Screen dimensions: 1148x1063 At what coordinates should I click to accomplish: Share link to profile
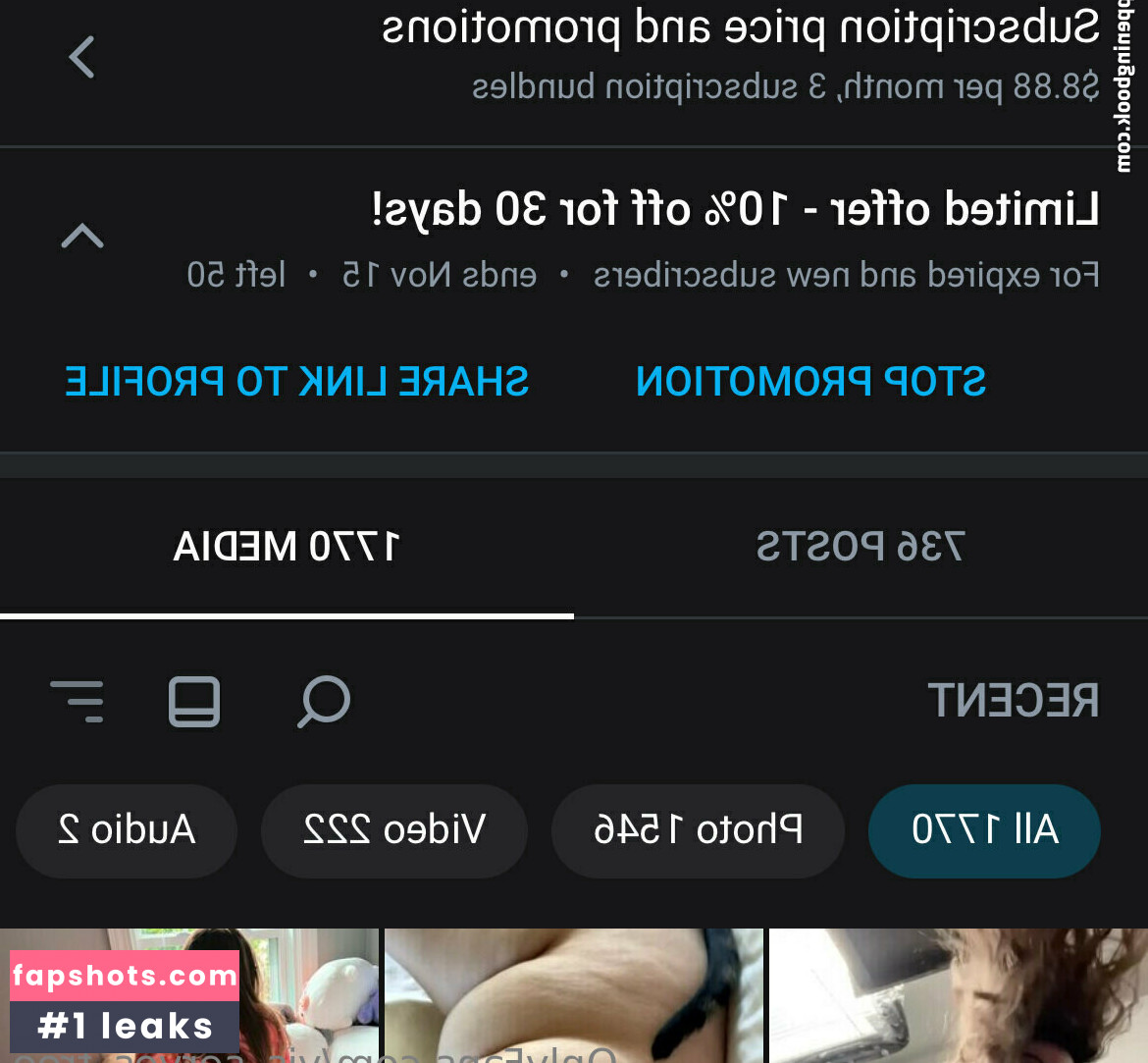point(296,382)
